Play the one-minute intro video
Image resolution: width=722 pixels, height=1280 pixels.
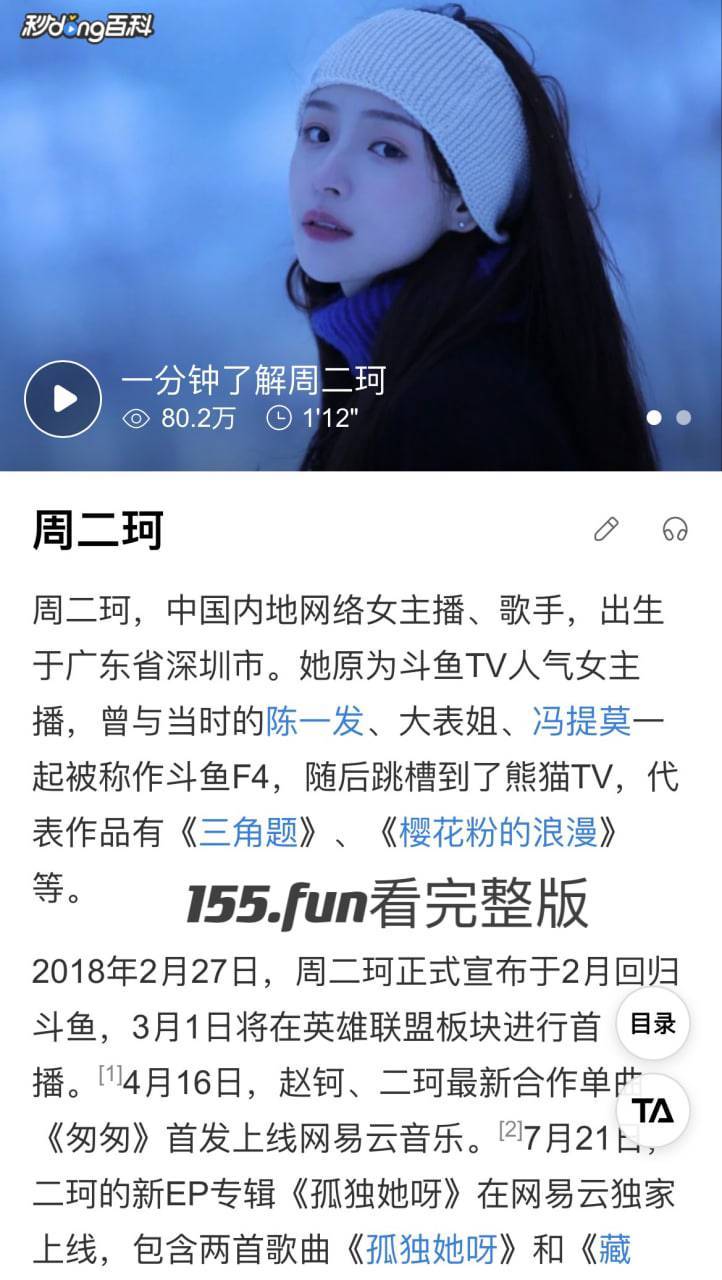(x=63, y=399)
